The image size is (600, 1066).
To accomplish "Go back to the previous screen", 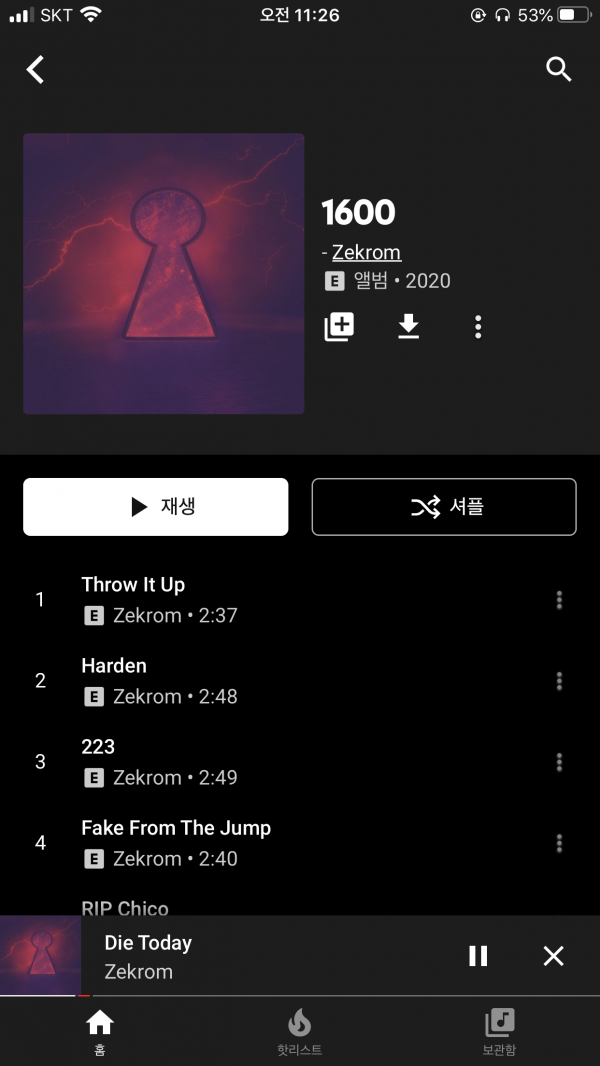I will [36, 69].
